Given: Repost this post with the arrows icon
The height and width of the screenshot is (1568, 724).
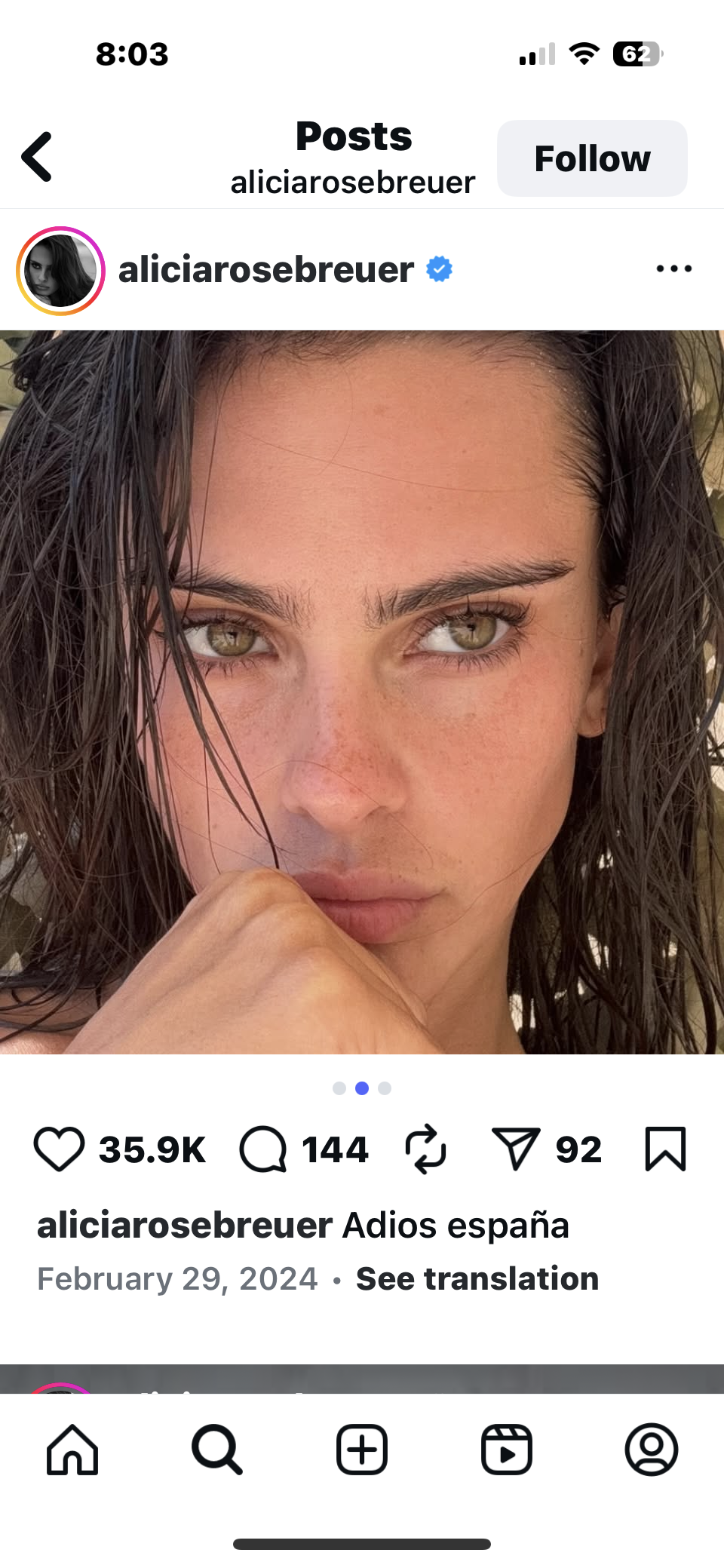Looking at the screenshot, I should click(x=426, y=1149).
